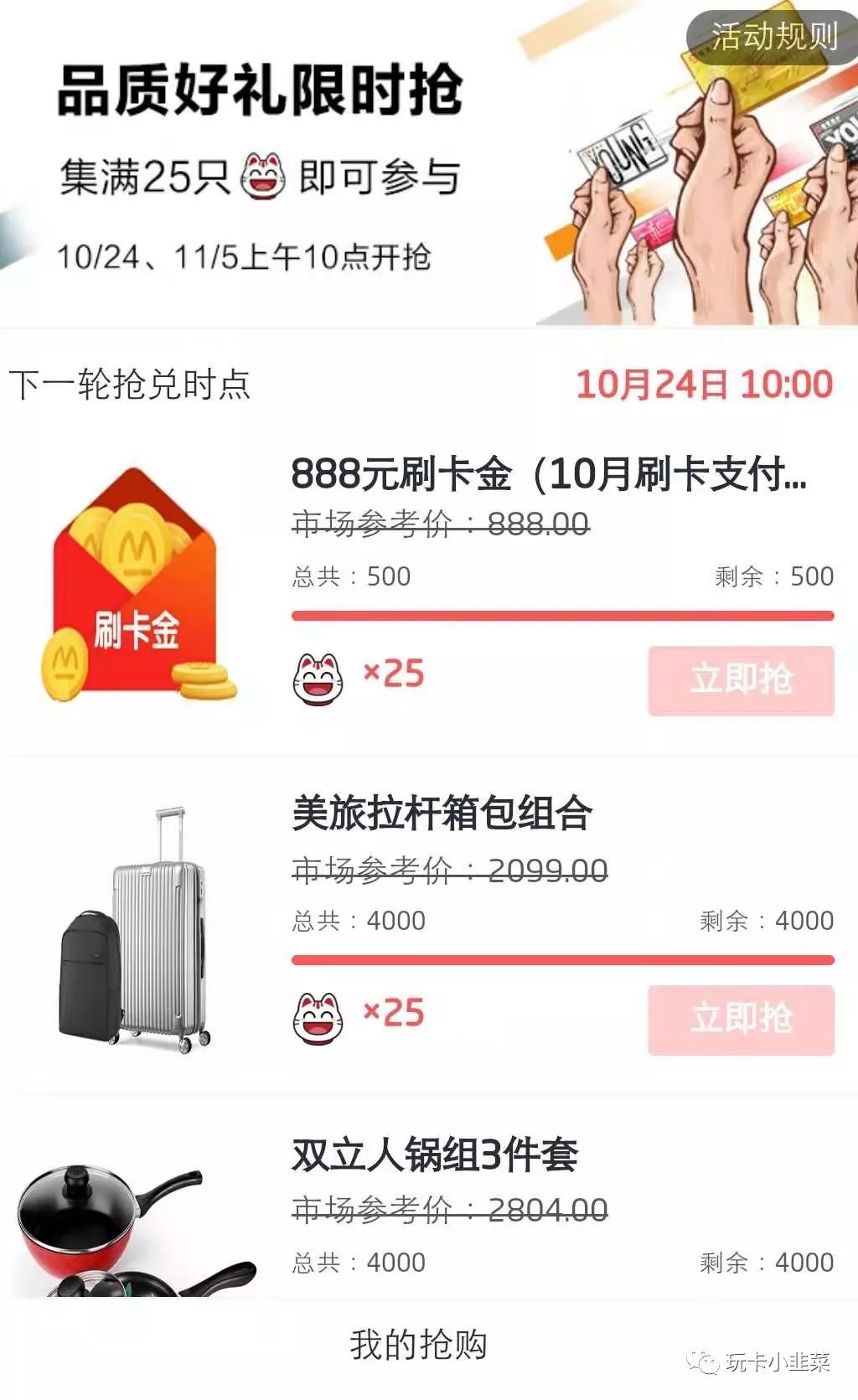Viewport: 858px width, 1400px height.
Task: Tap 立即抢 for 美旅拉杆箱包组合
Action: (x=741, y=1020)
